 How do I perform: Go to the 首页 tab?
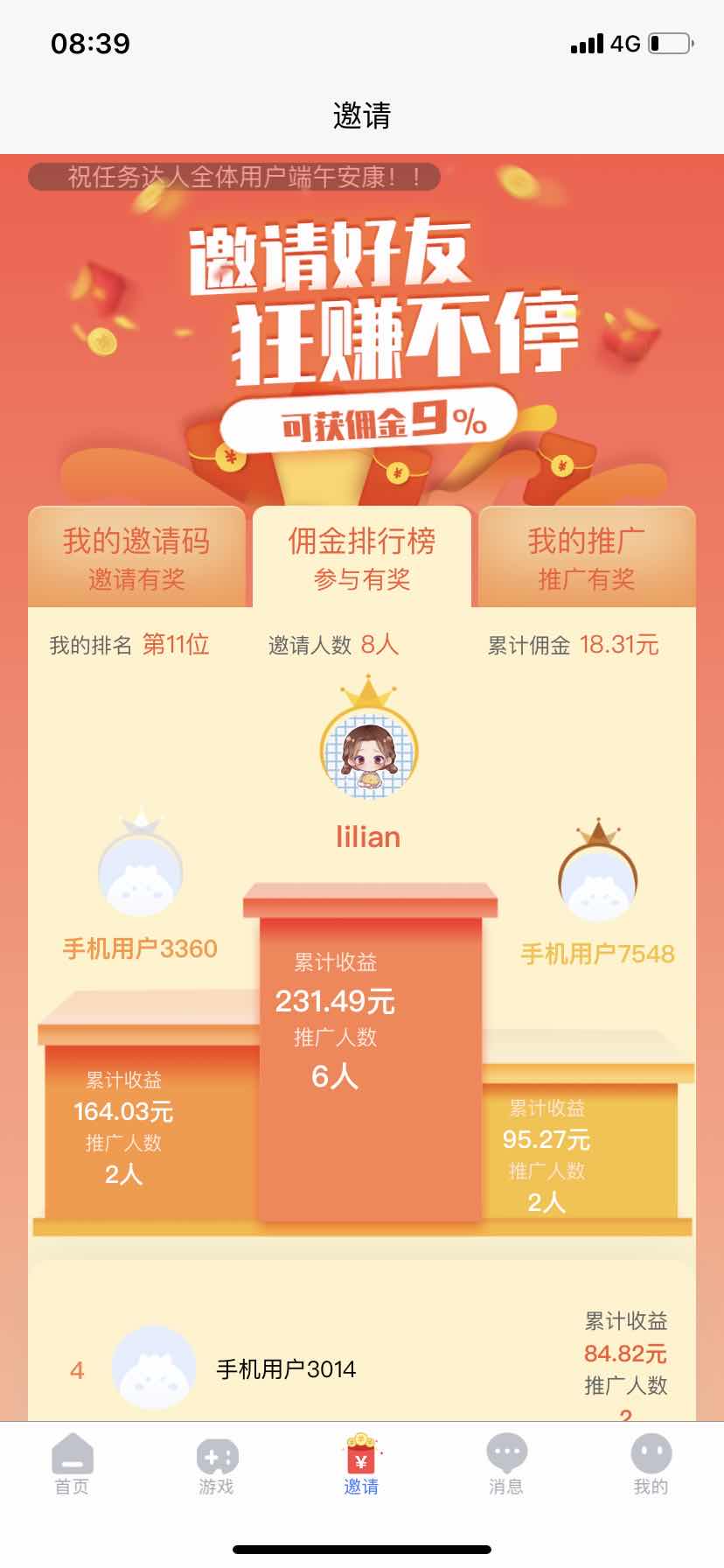click(x=72, y=1465)
